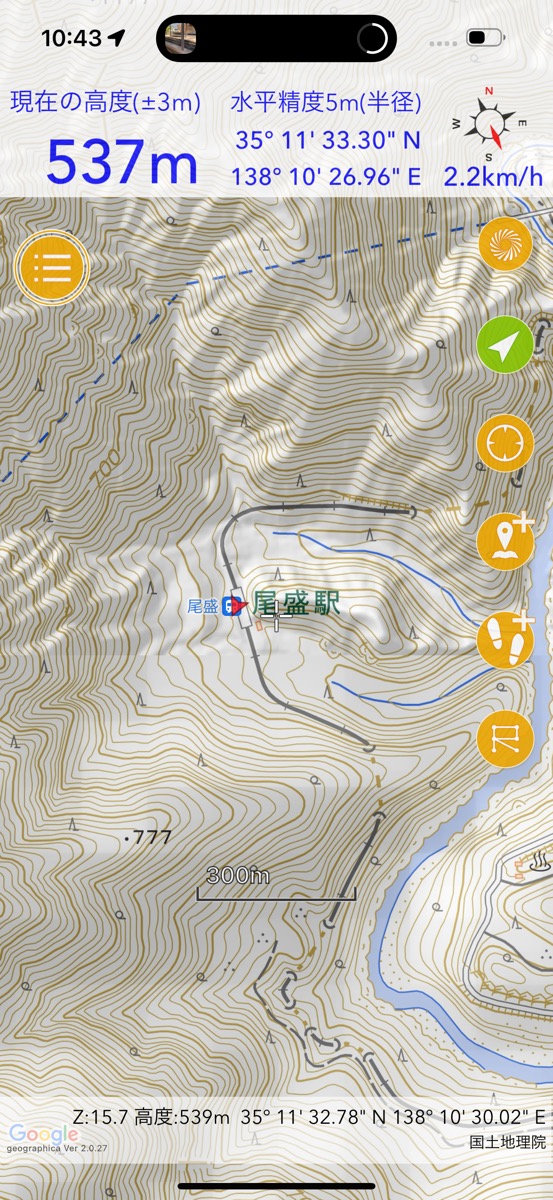The height and width of the screenshot is (1200, 553).
Task: Start track recording with the footprints button
Action: [x=505, y=639]
